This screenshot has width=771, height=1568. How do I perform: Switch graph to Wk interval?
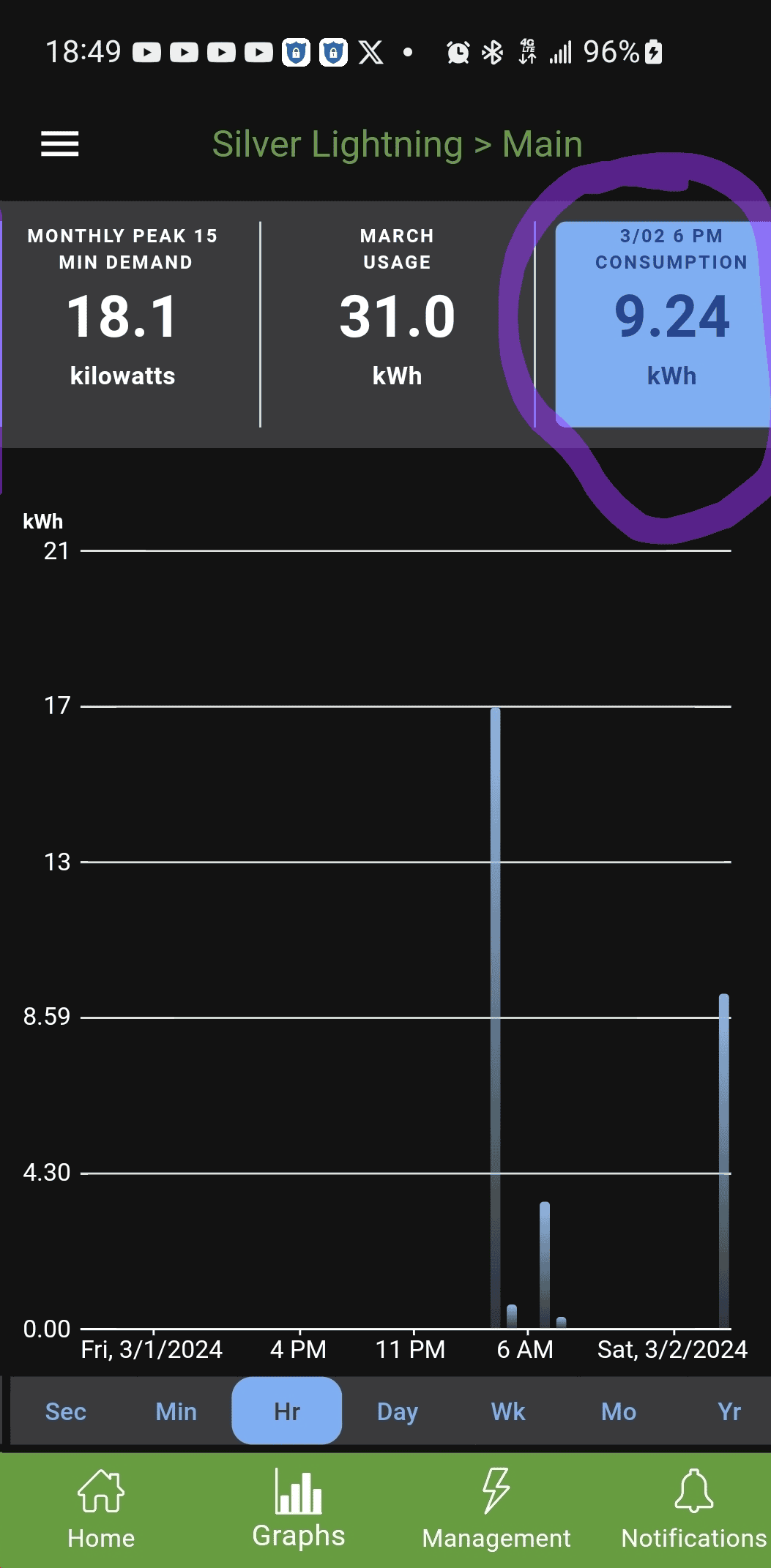(x=508, y=1411)
